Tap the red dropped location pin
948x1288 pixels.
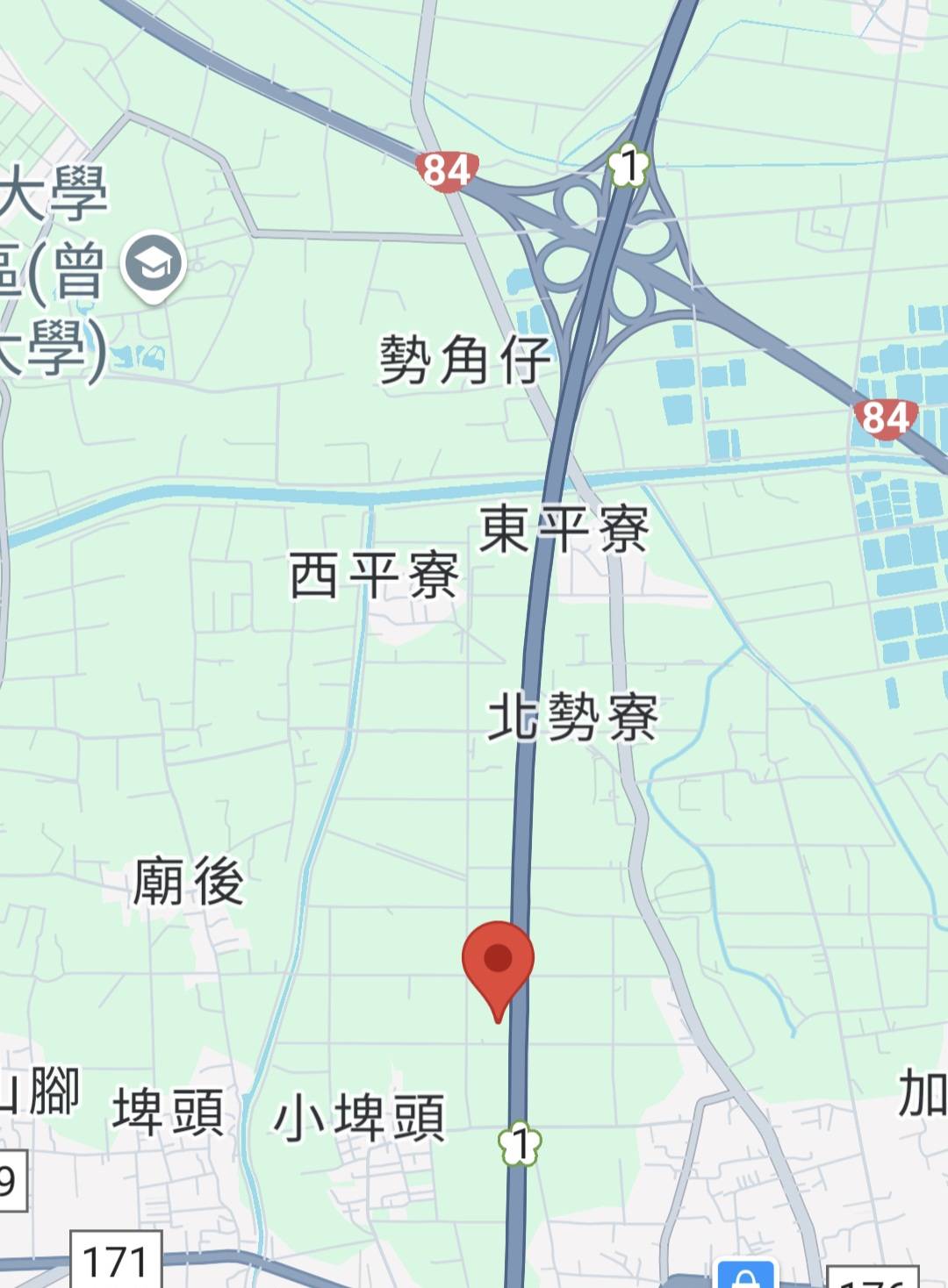[498, 961]
